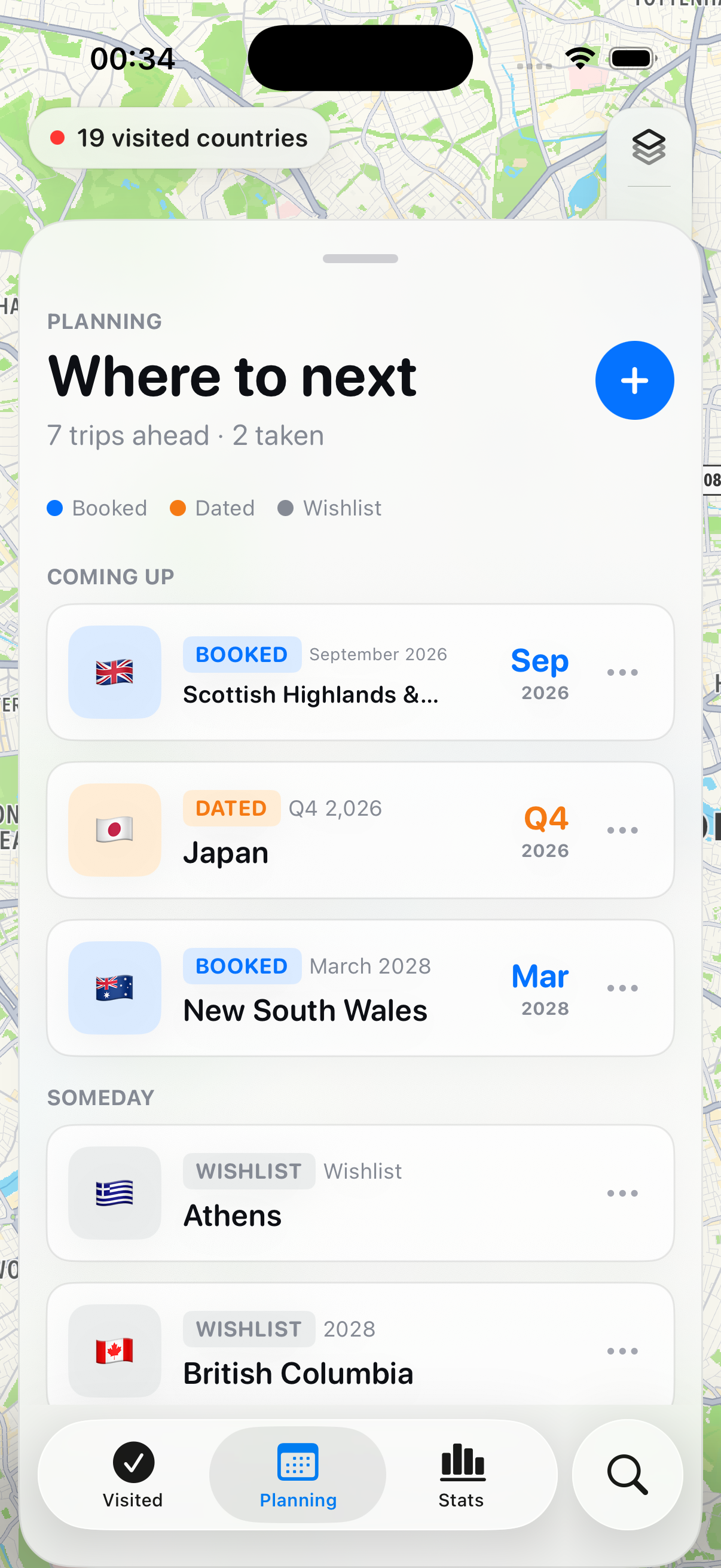The image size is (721, 1568).
Task: Open the Japan trip card
Action: coord(360,829)
